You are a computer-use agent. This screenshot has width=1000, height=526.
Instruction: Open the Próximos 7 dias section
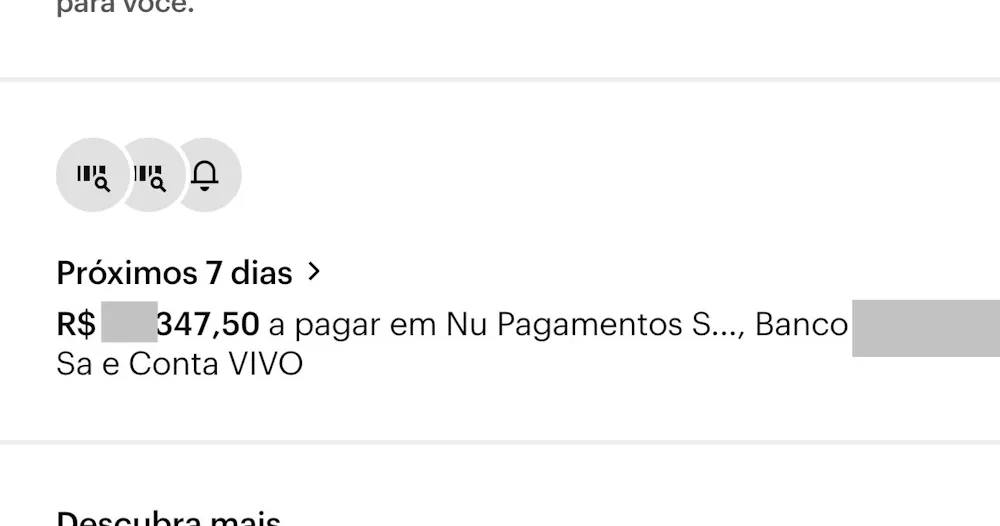[x=188, y=272]
